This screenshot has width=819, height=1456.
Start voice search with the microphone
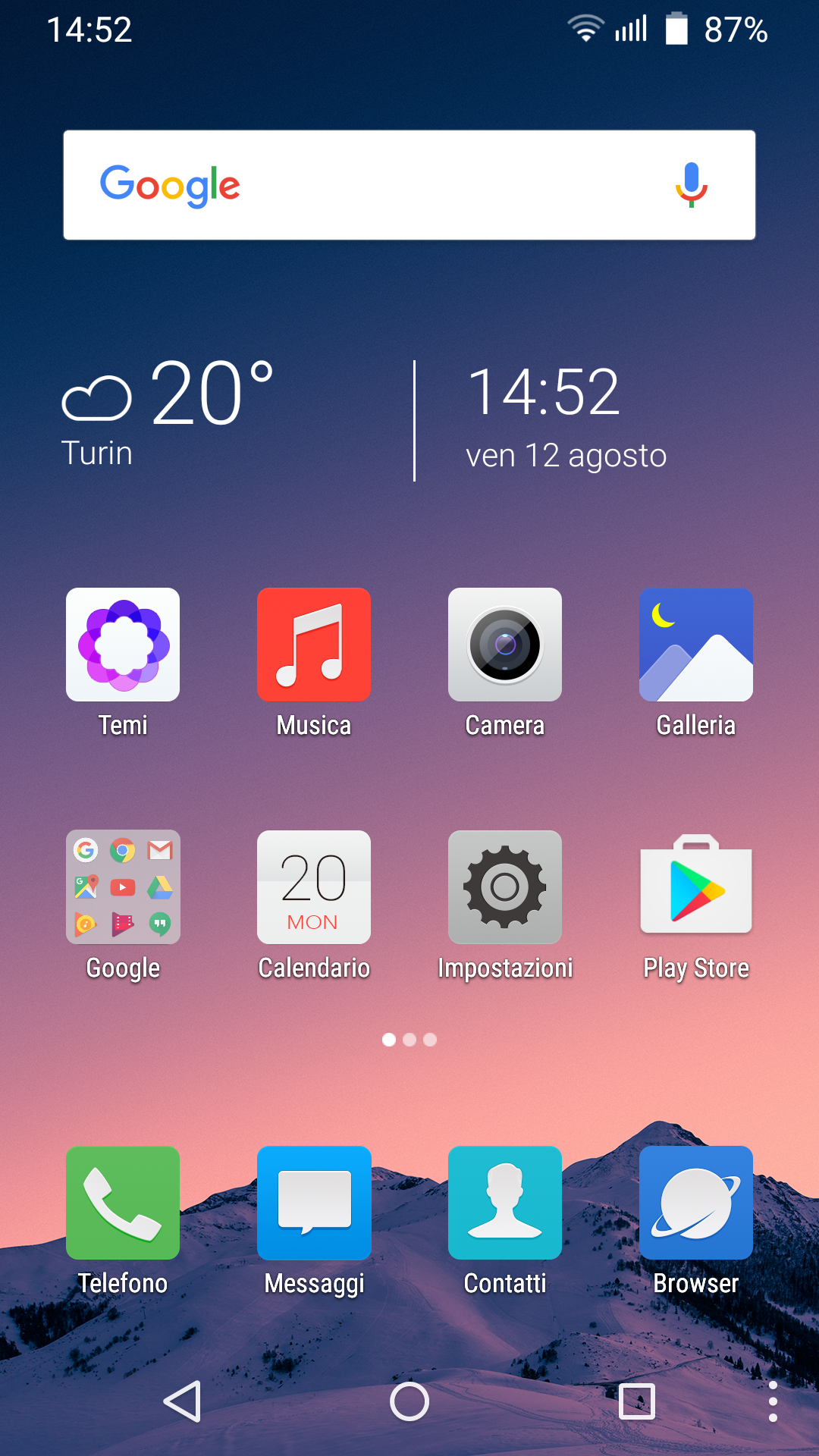pos(691,185)
